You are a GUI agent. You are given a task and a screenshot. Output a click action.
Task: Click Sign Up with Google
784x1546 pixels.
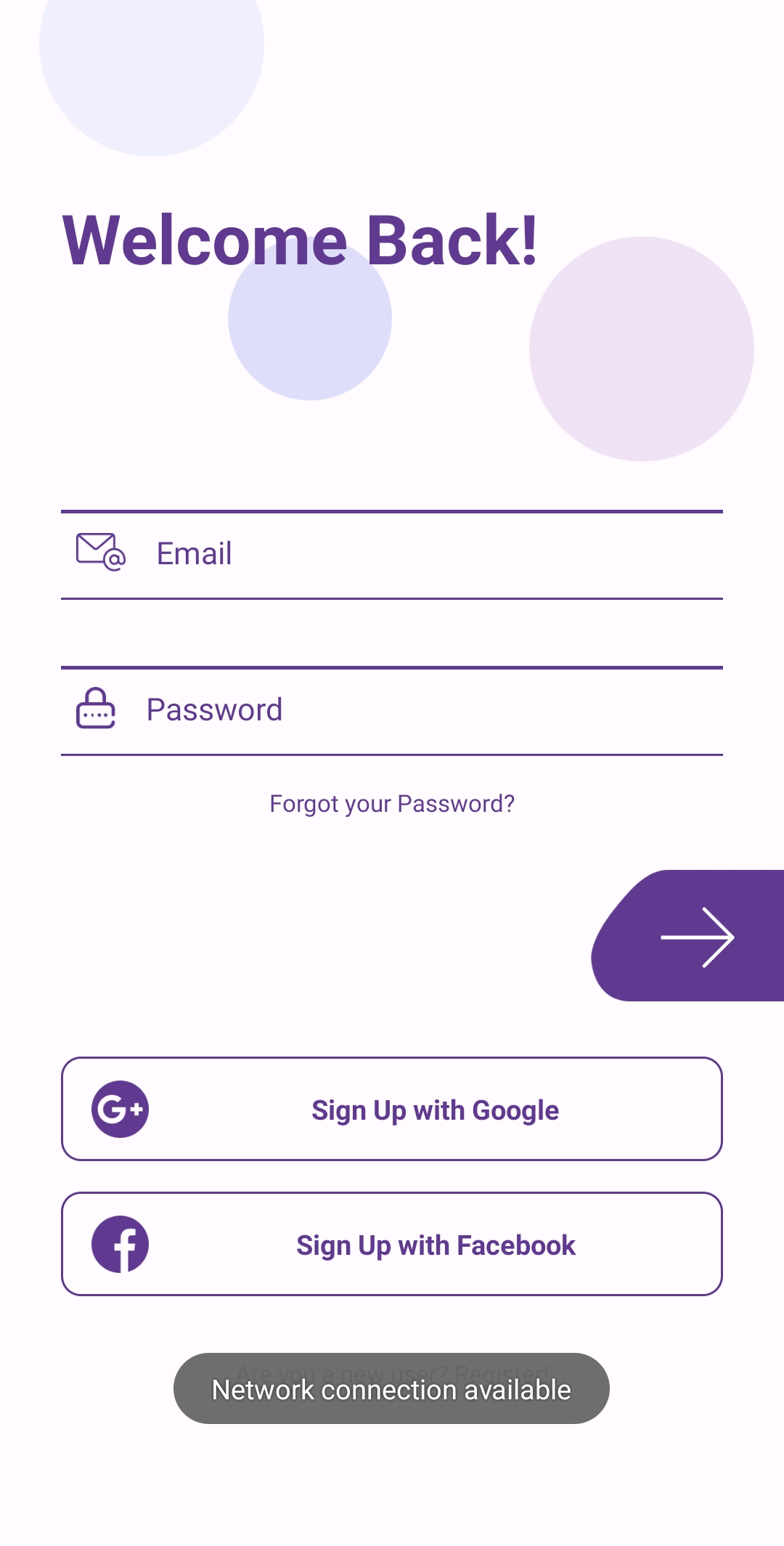392,1109
